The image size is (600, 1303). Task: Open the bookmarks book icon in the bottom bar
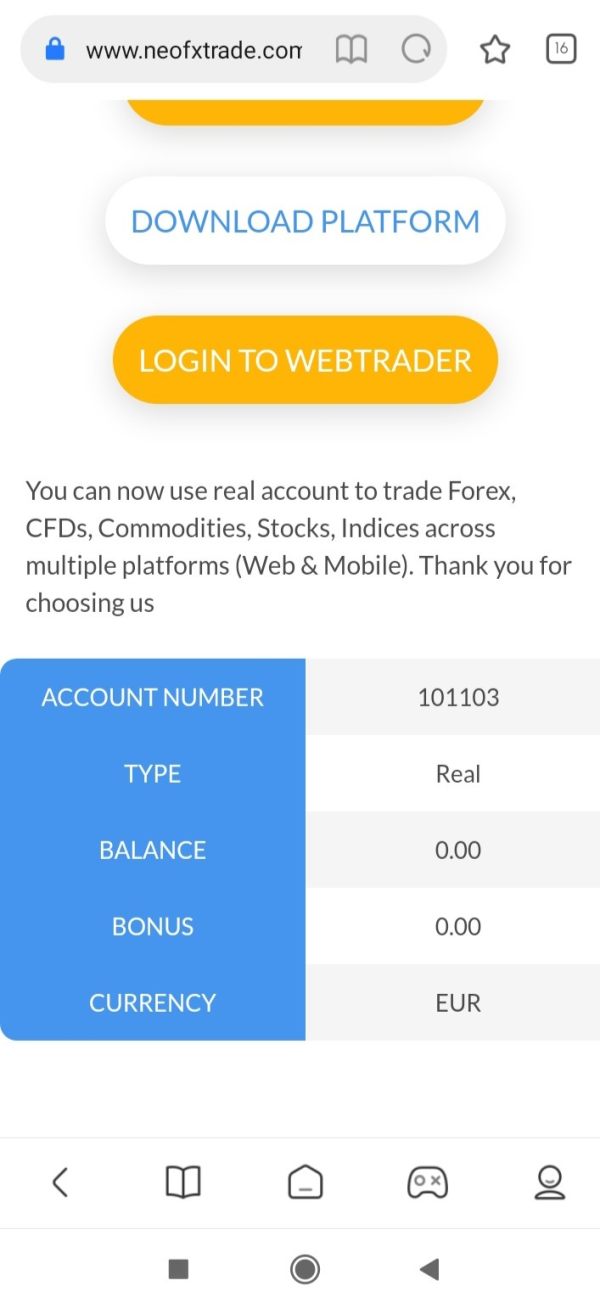[x=183, y=1183]
